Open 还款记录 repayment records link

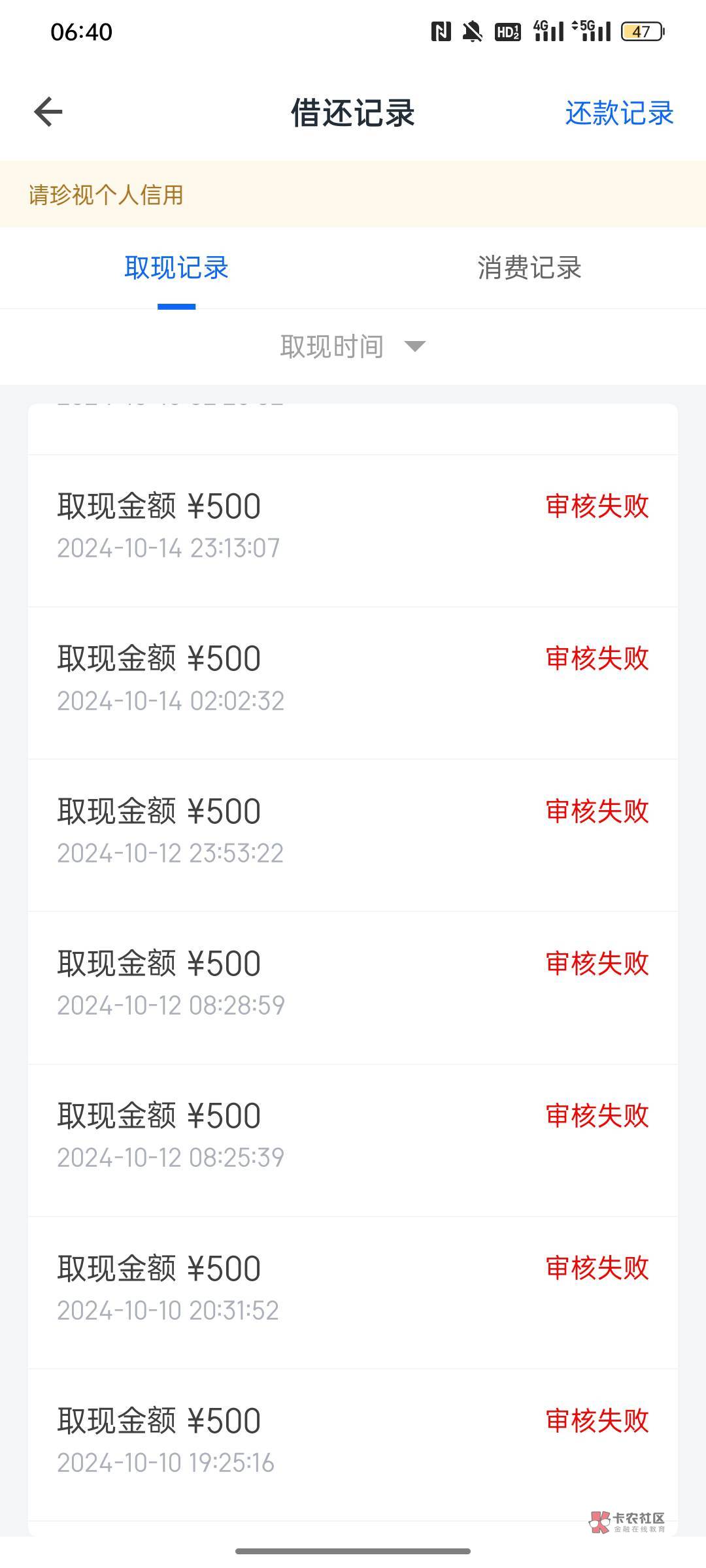pos(618,113)
